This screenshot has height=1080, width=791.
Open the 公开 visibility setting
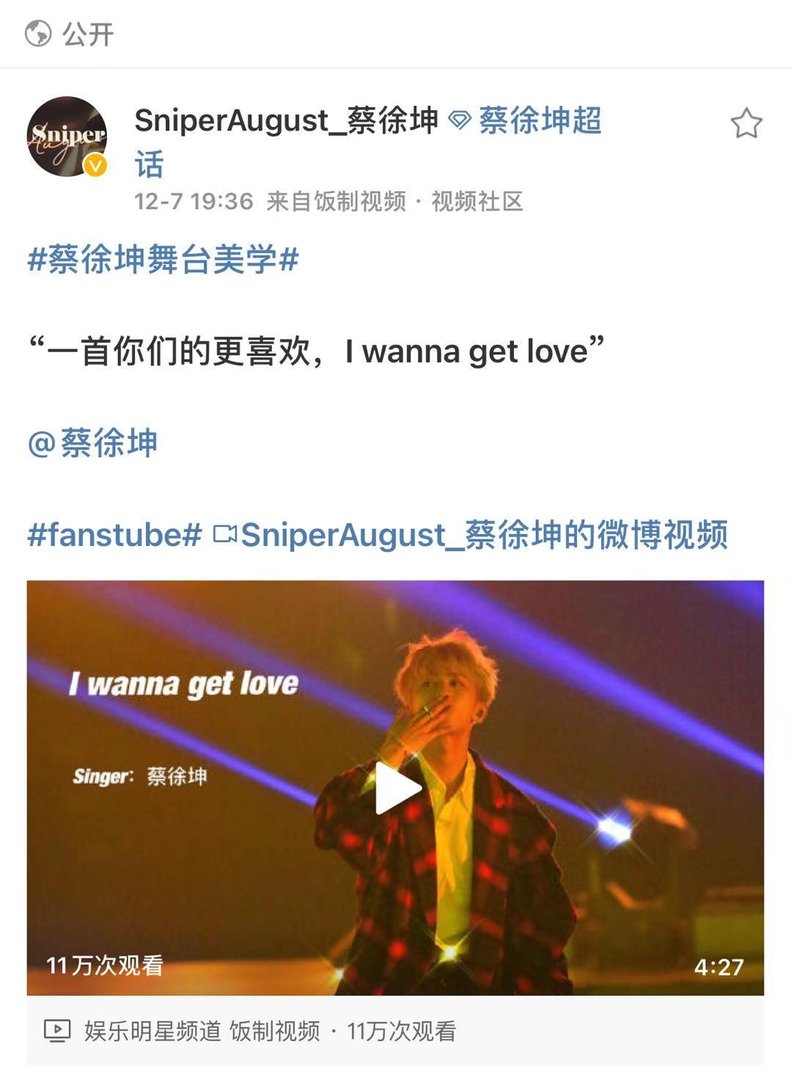click(x=70, y=34)
